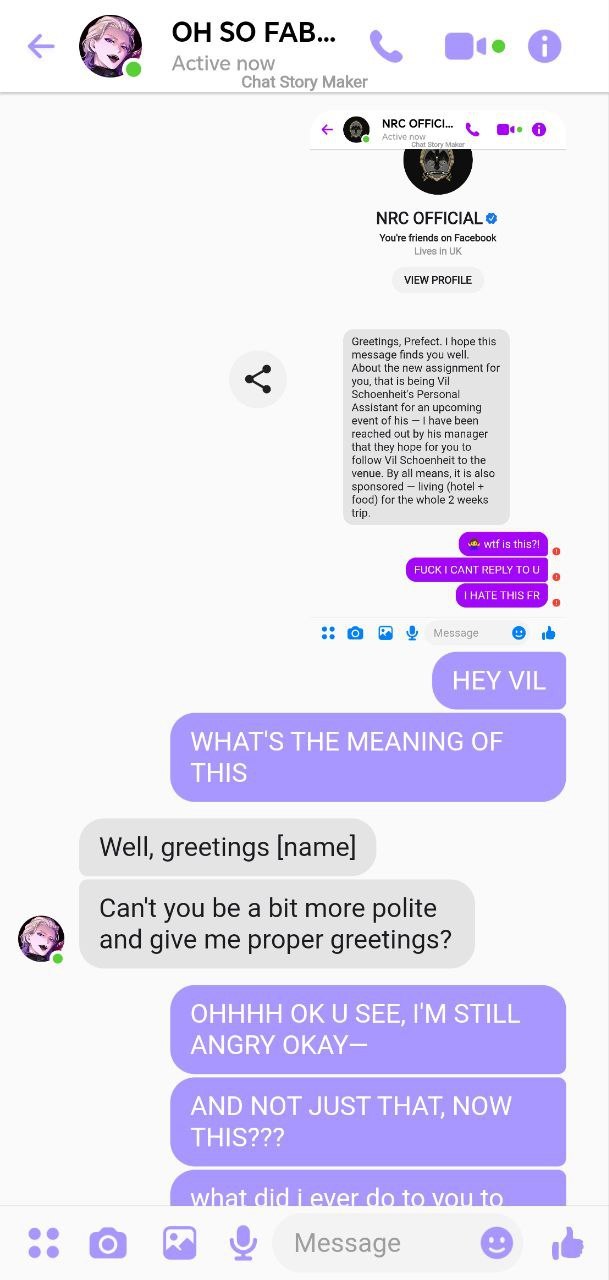Viewport: 609px width, 1280px height.
Task: Start a video call in this chat
Action: (467, 46)
